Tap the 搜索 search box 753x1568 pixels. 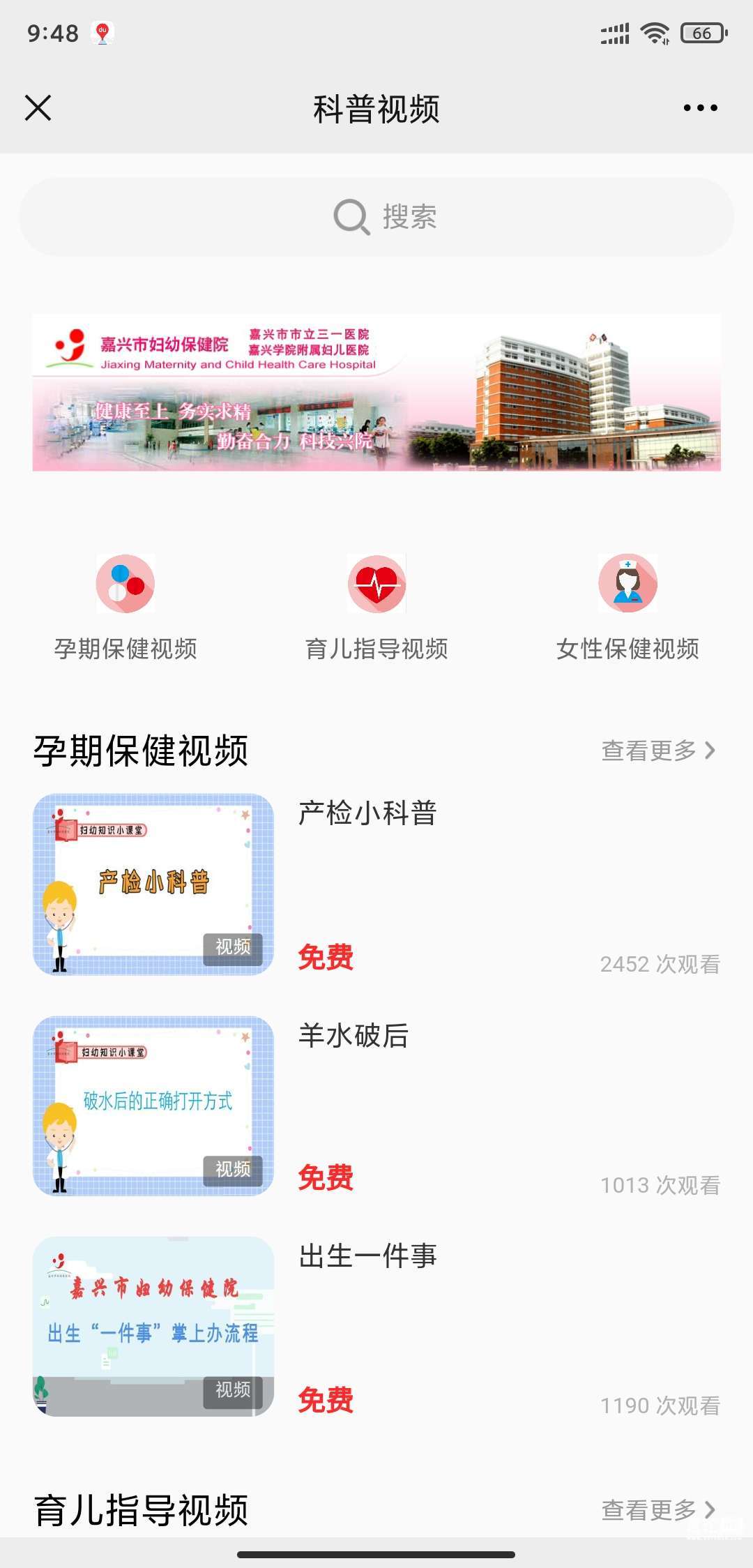376,217
